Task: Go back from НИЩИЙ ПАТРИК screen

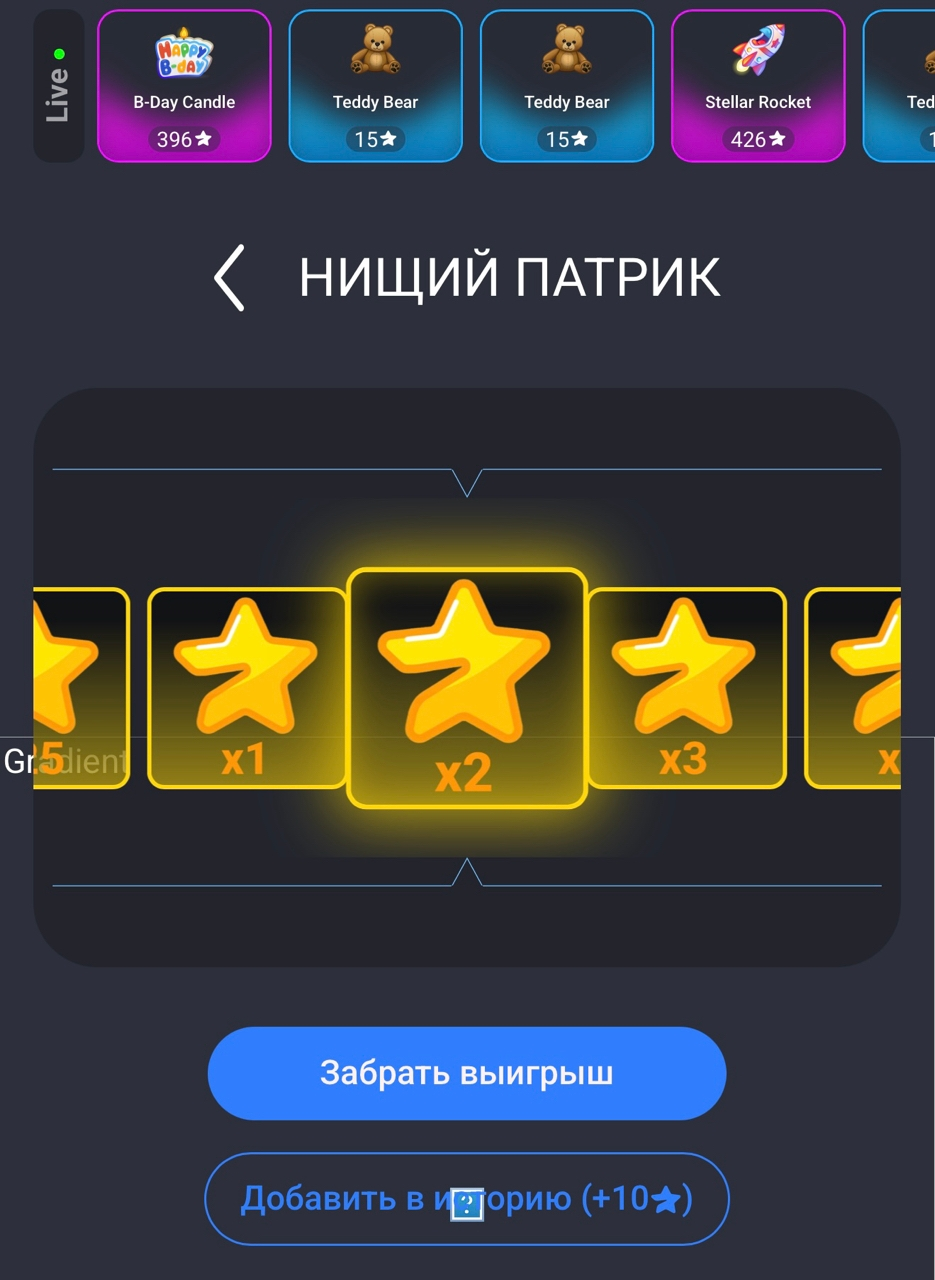Action: click(x=229, y=278)
